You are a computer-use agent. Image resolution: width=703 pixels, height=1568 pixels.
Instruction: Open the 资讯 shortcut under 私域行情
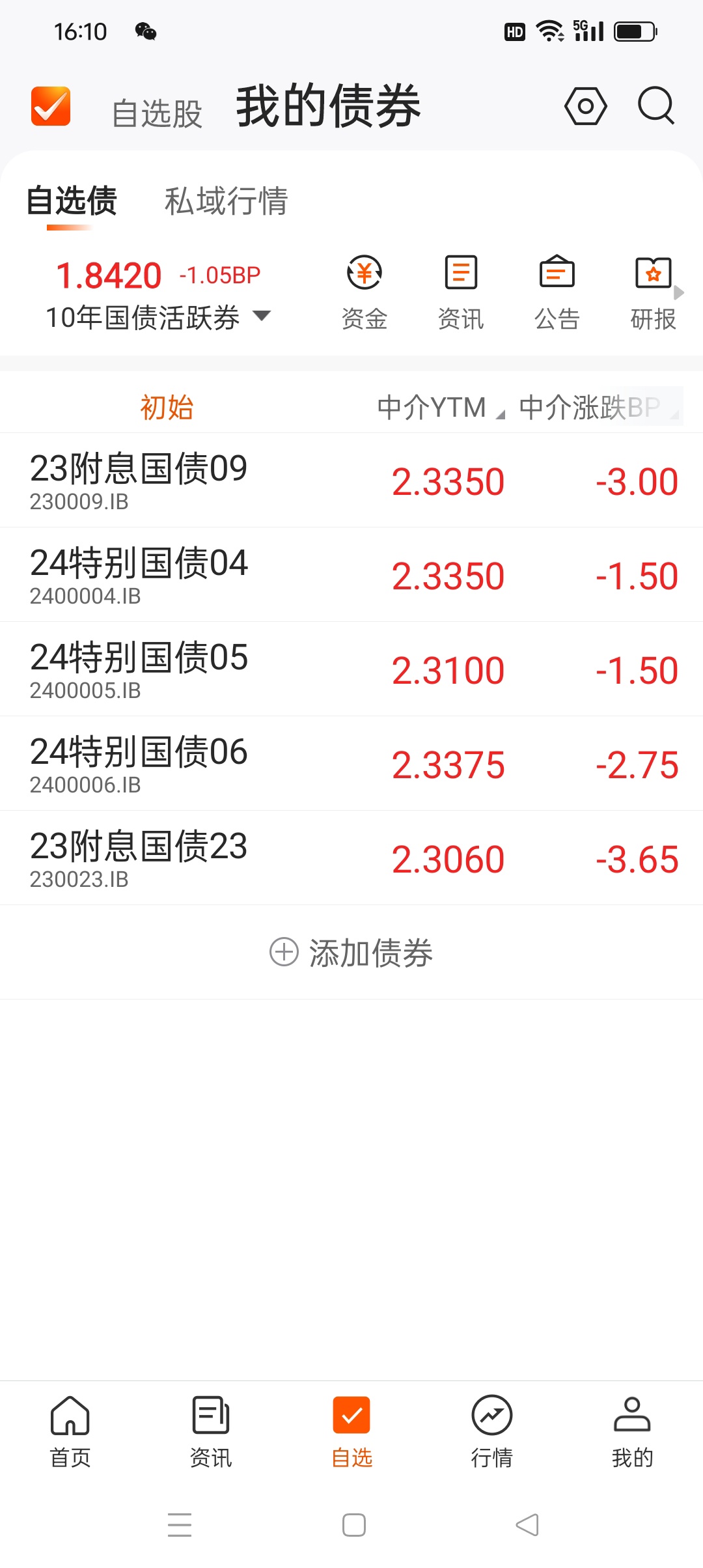click(461, 292)
